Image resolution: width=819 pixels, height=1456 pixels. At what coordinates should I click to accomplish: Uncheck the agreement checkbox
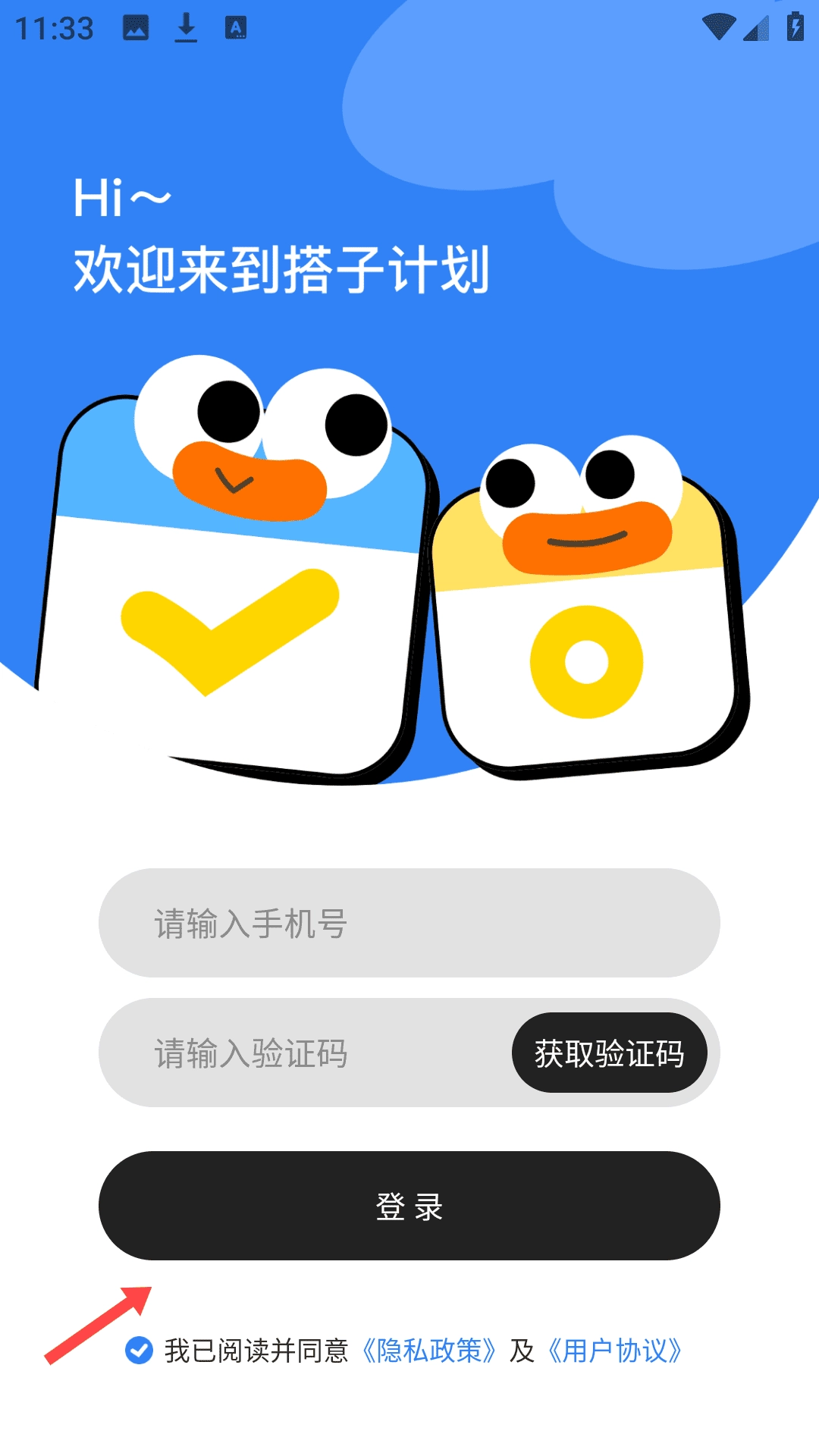[x=140, y=1351]
